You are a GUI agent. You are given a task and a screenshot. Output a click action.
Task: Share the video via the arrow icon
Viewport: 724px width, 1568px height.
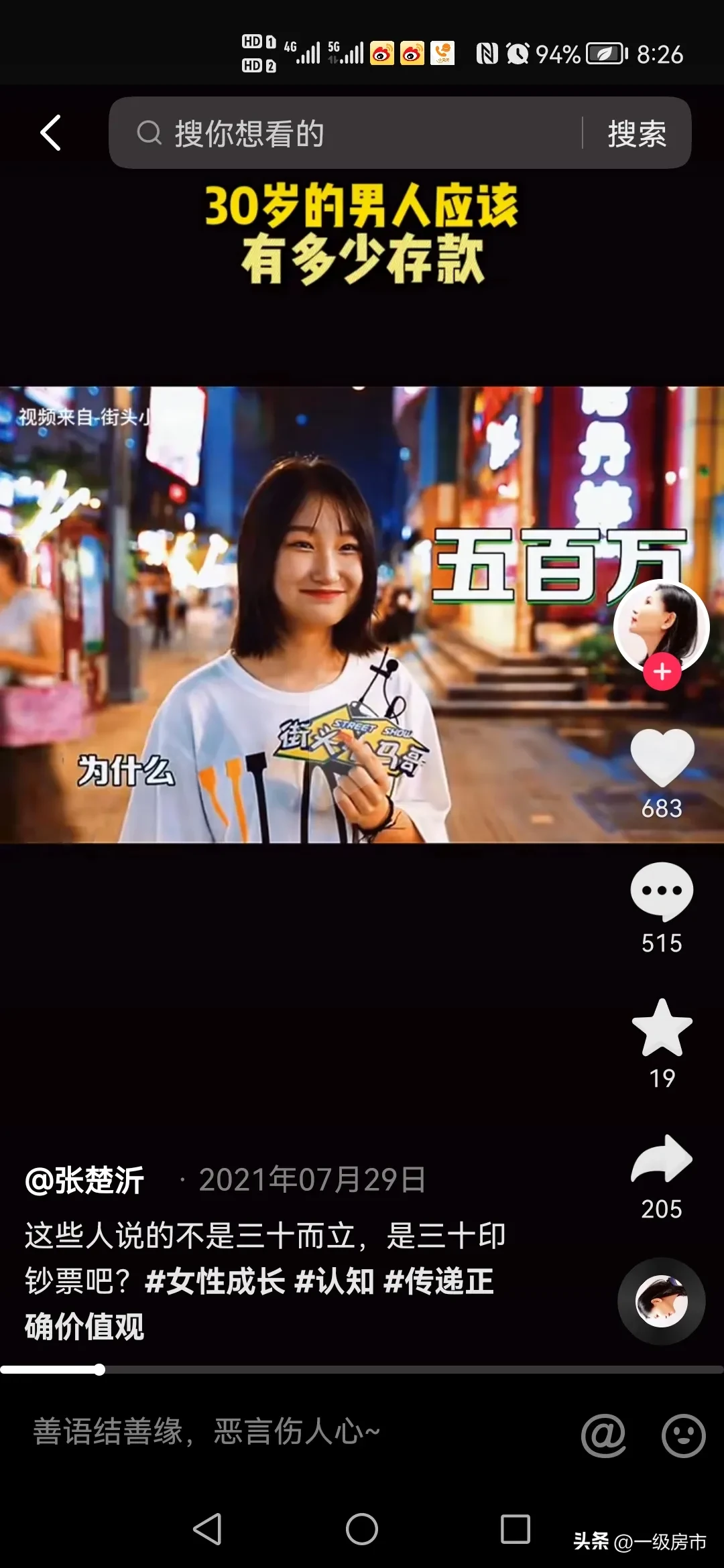662,1159
